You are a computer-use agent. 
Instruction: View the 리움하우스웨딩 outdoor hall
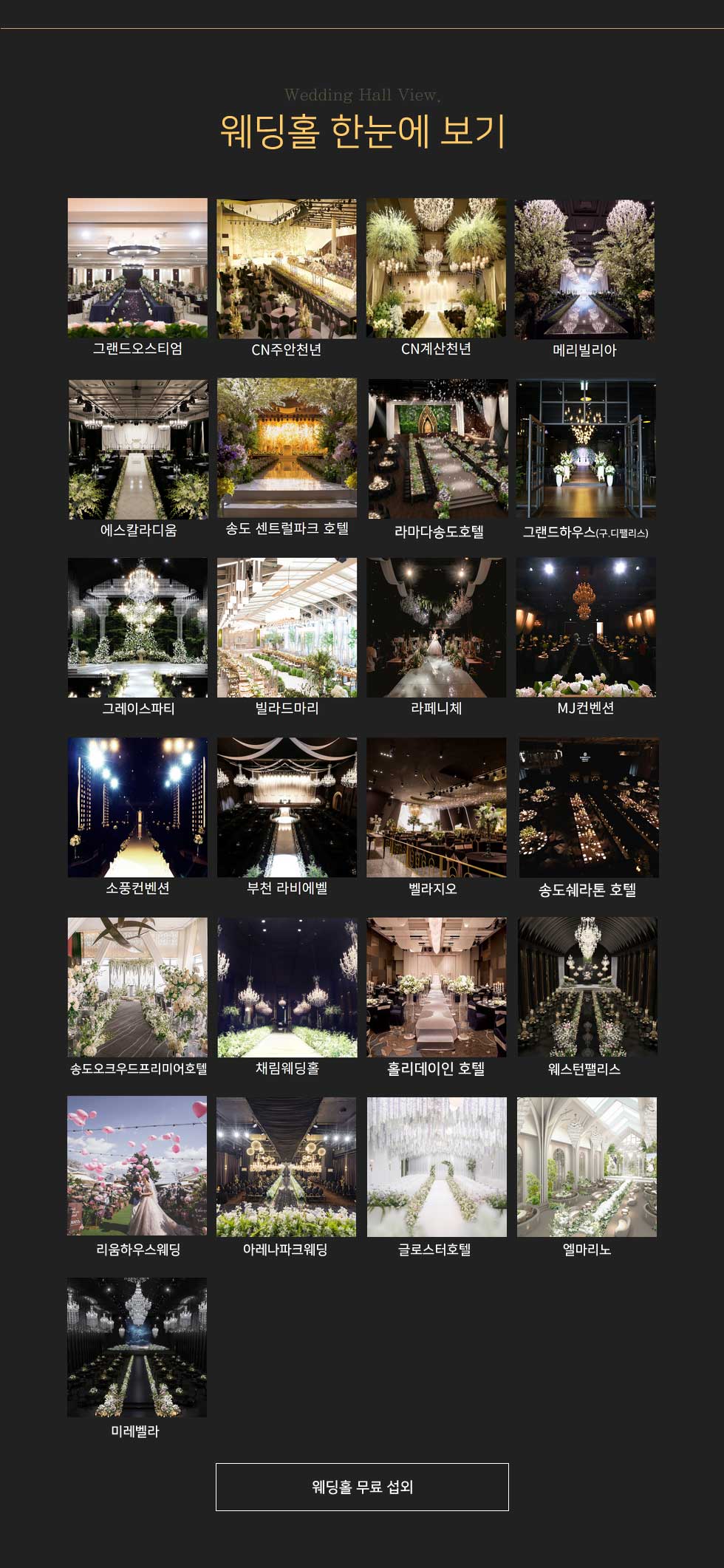click(x=137, y=1165)
